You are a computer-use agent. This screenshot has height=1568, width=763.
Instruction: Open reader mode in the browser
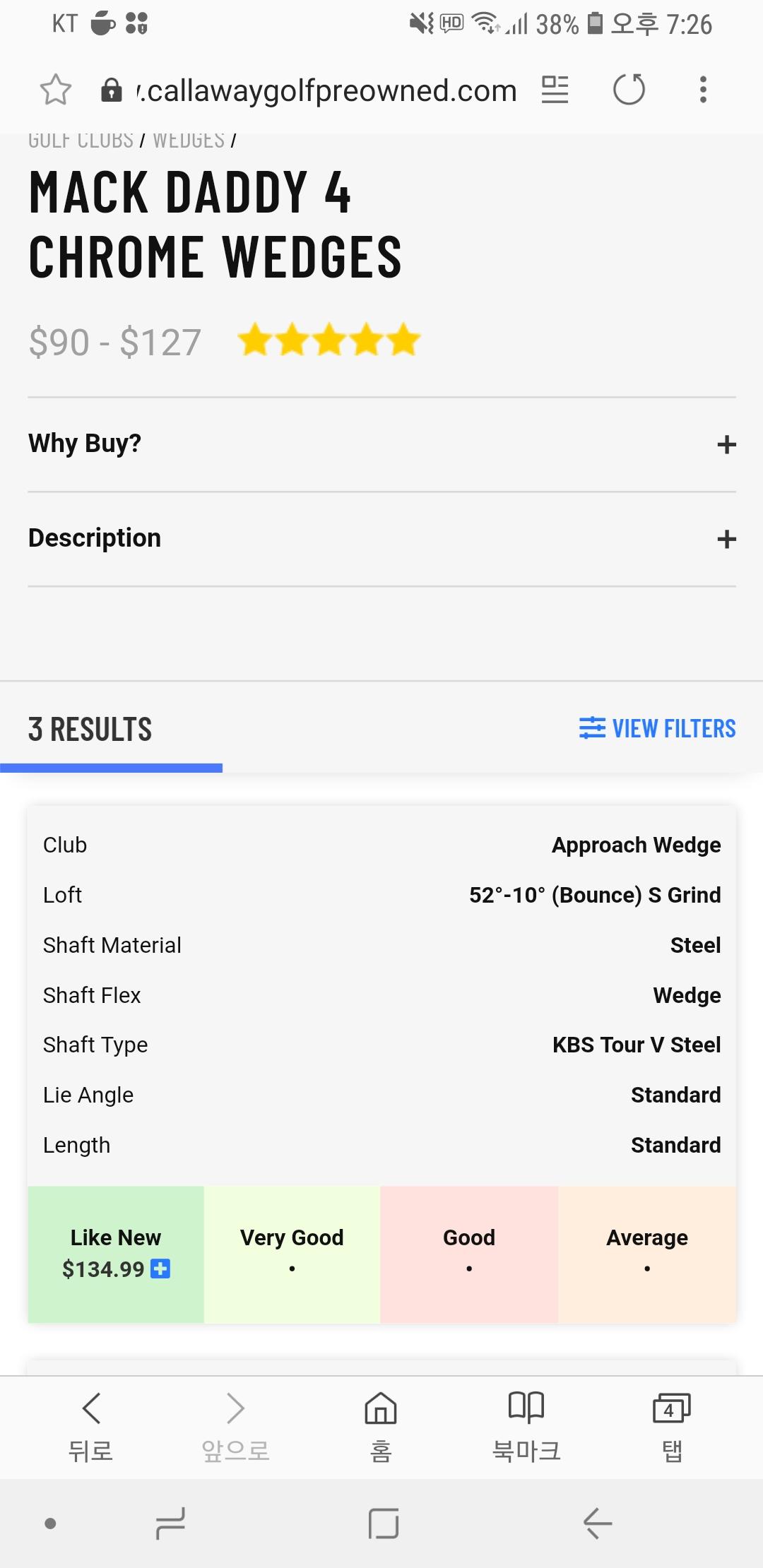click(x=555, y=90)
